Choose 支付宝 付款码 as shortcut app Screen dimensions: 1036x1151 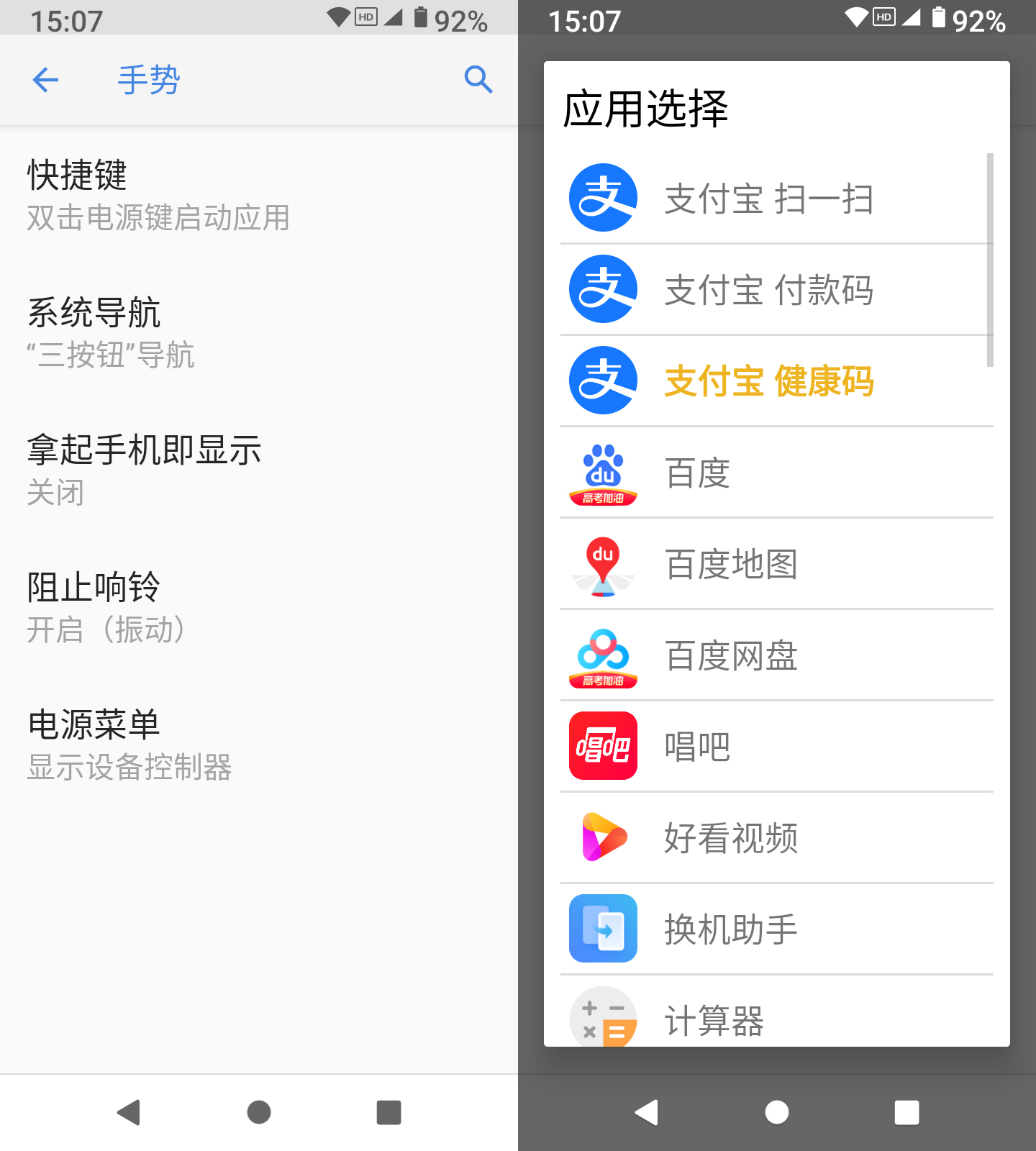pyautogui.click(x=768, y=290)
